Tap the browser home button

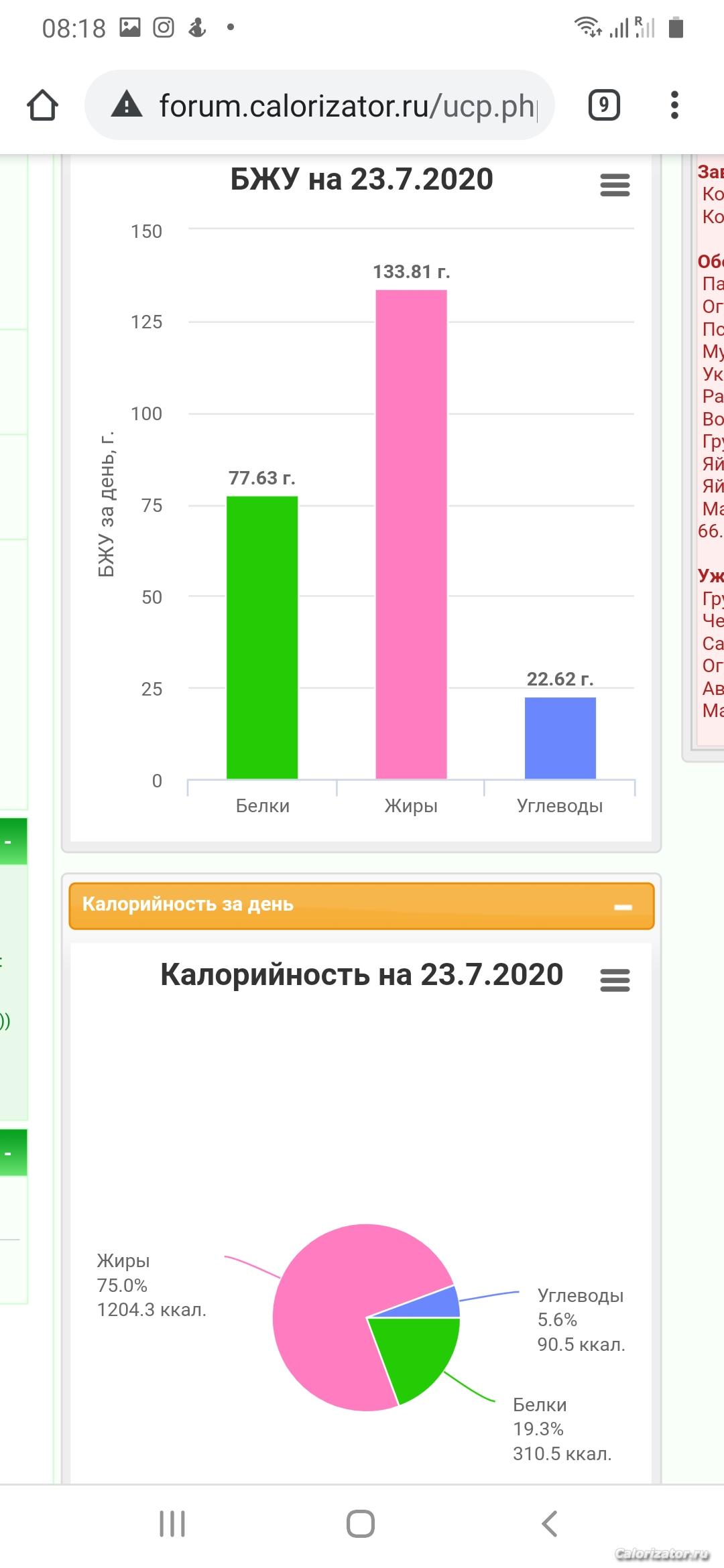pos(42,105)
